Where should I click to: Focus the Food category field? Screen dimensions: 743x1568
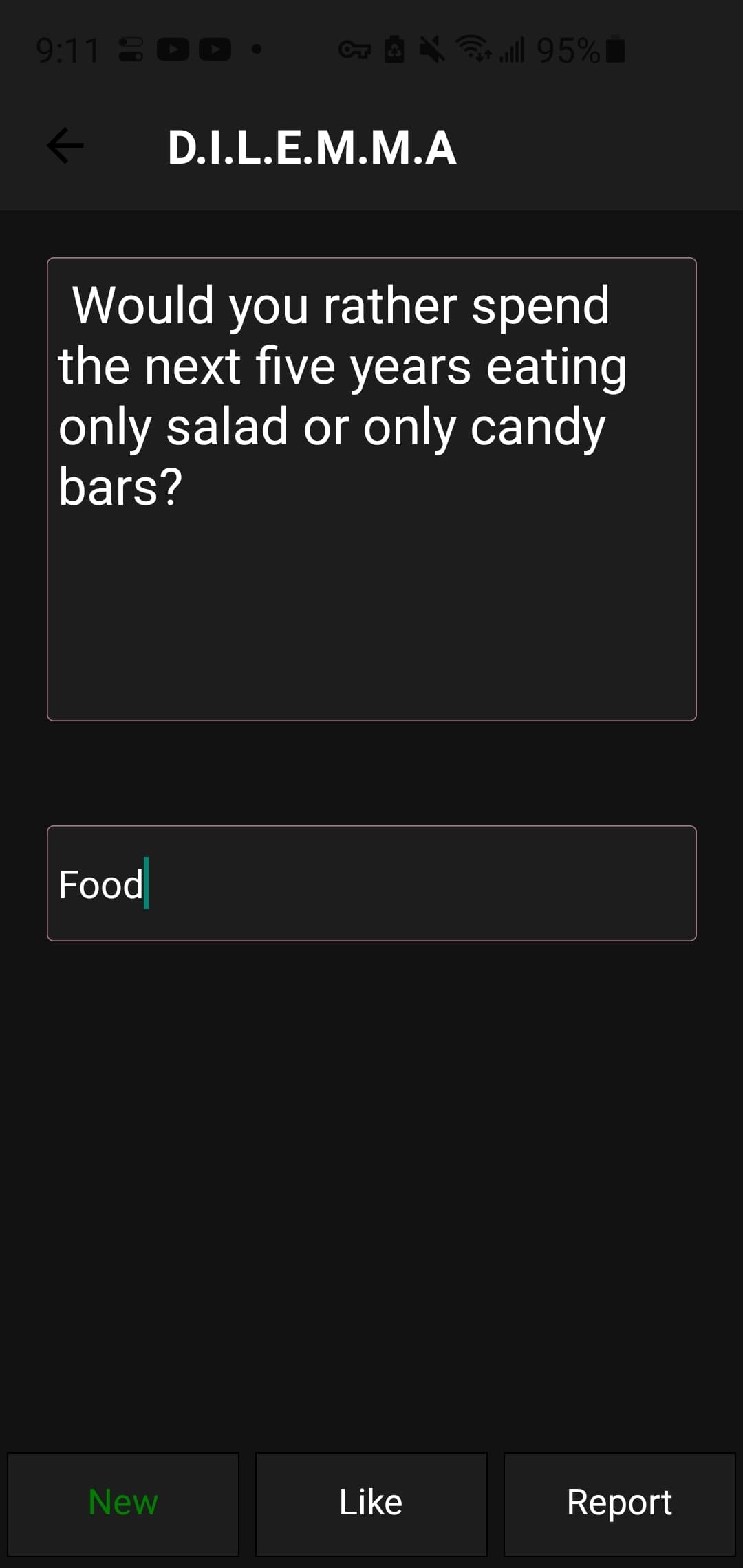coord(371,883)
